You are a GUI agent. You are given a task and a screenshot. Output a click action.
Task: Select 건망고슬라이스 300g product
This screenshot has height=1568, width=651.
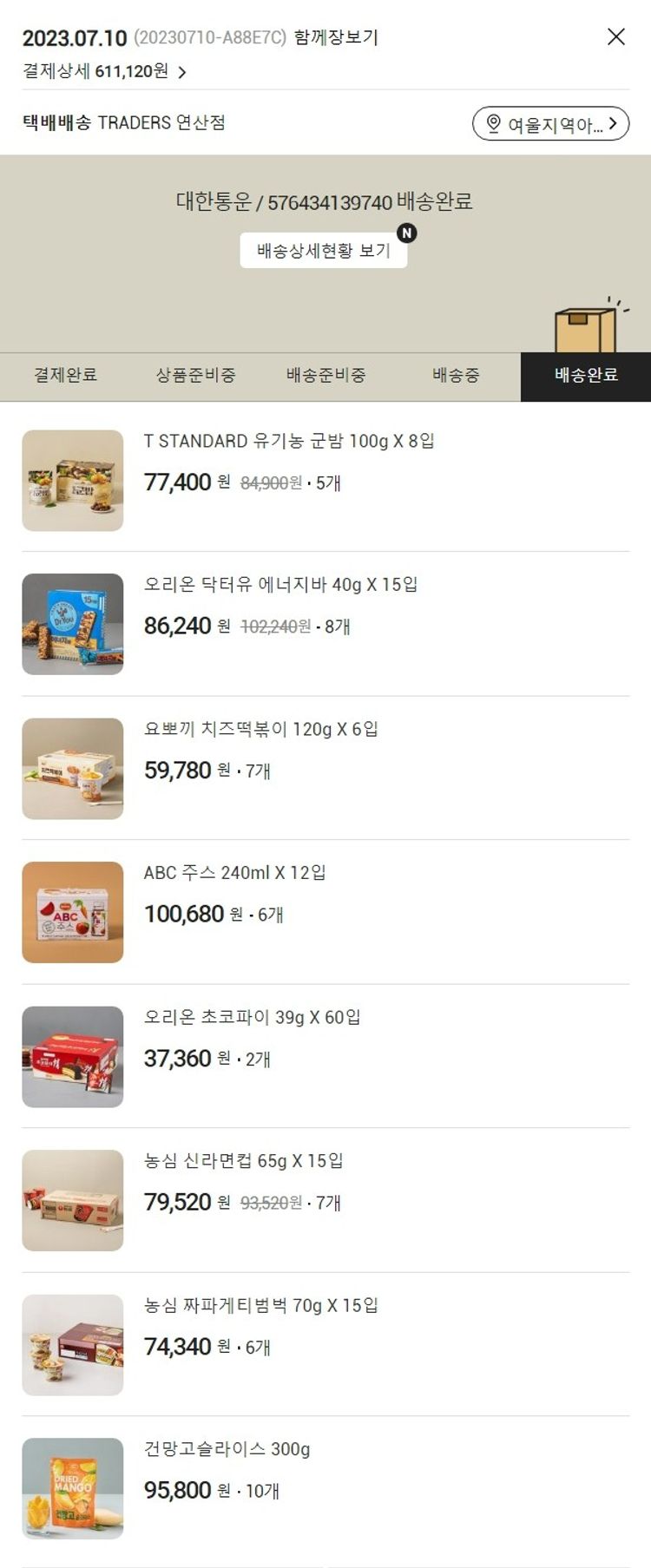pyautogui.click(x=227, y=1449)
